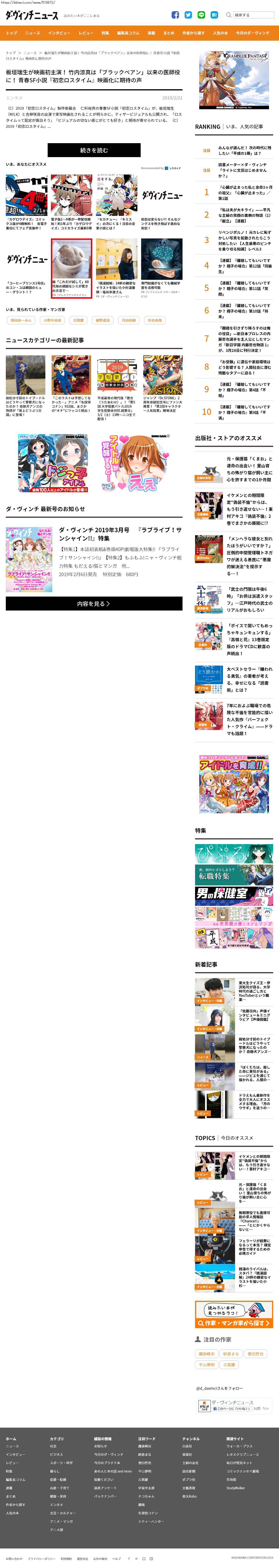Open the プライバシーポリシー footer link
The image size is (279, 1568).
(41, 1558)
